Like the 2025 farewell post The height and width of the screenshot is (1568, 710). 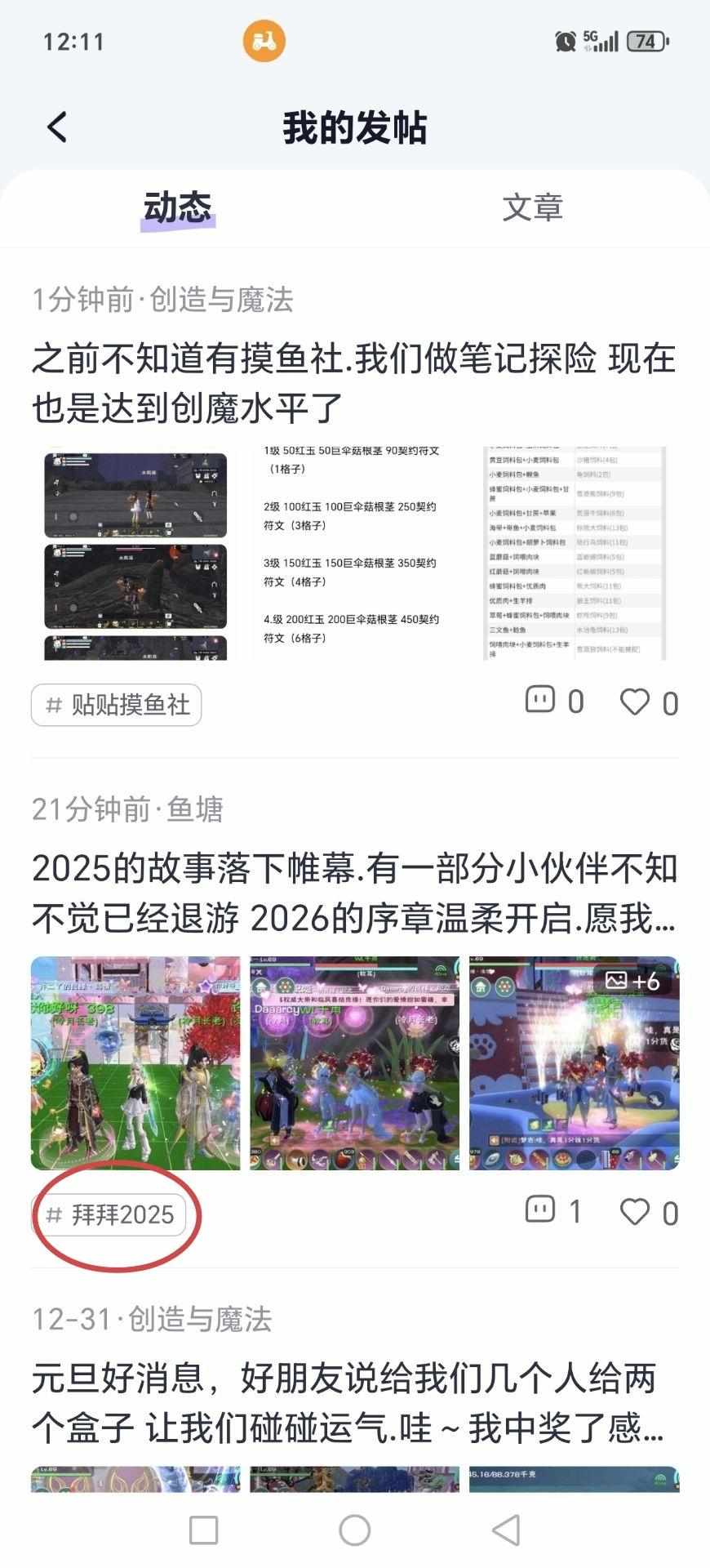pyautogui.click(x=649, y=1213)
